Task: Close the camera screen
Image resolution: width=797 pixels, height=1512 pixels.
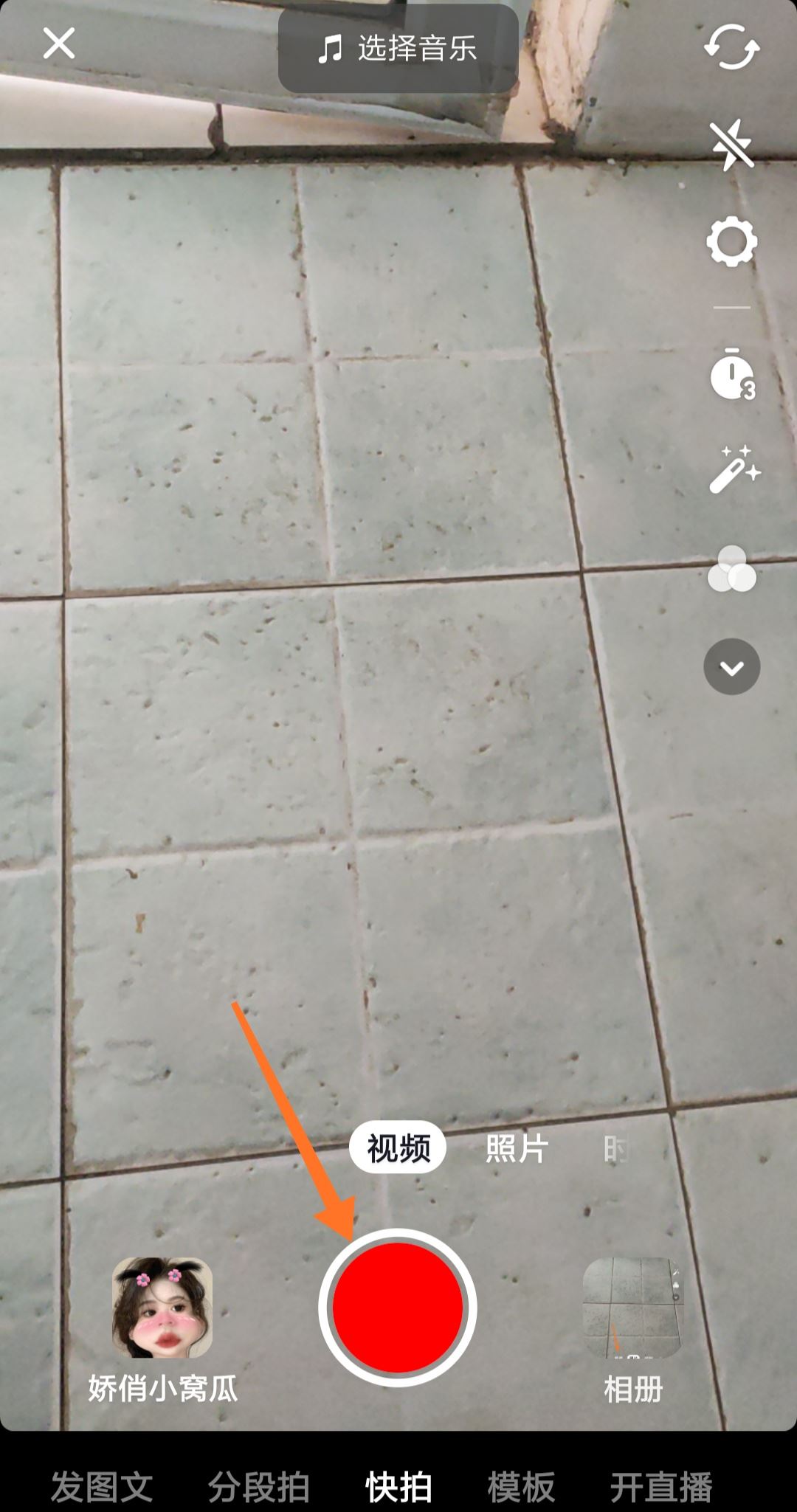Action: point(59,44)
